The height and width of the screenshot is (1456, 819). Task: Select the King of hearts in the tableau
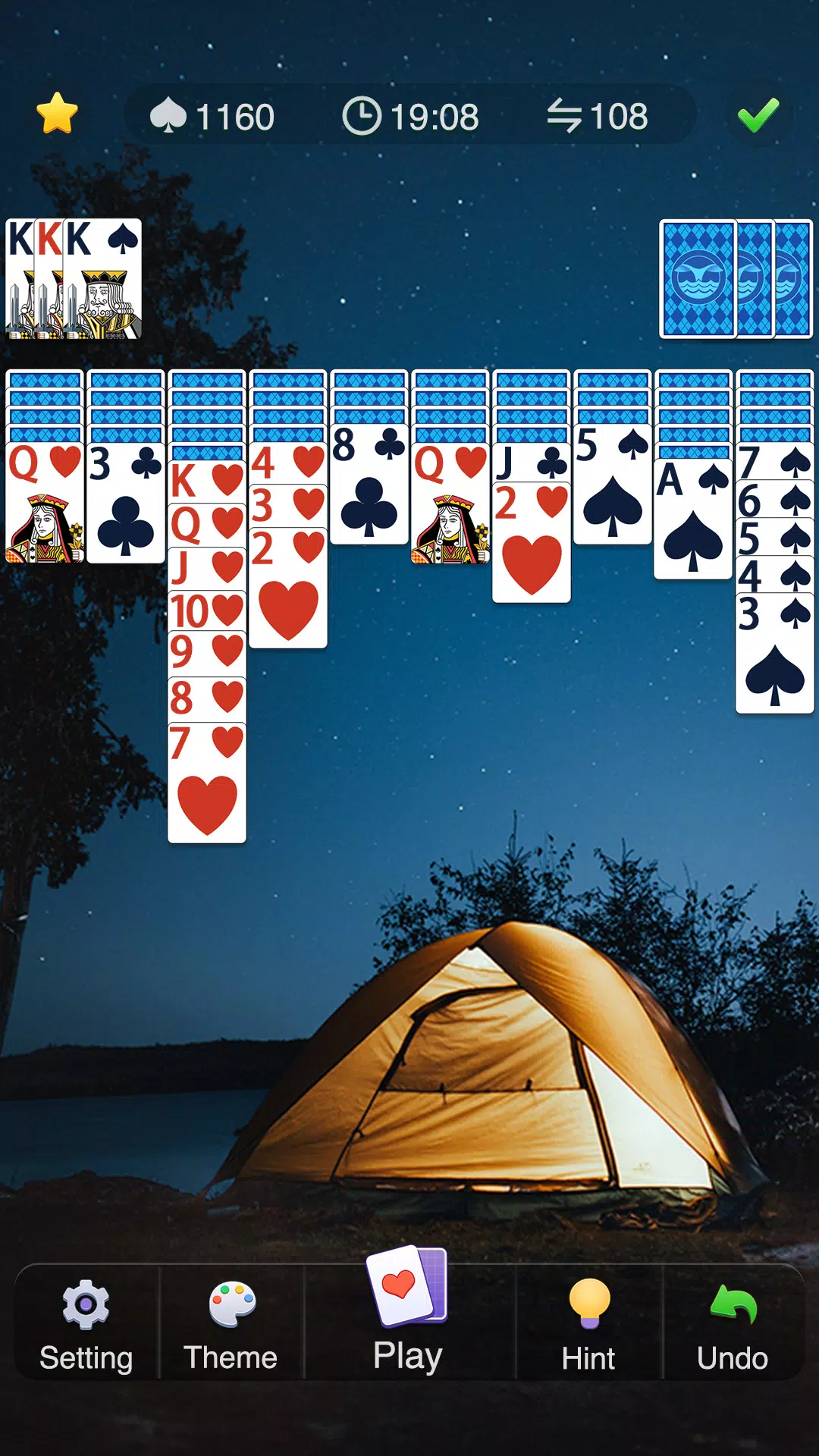[206, 480]
